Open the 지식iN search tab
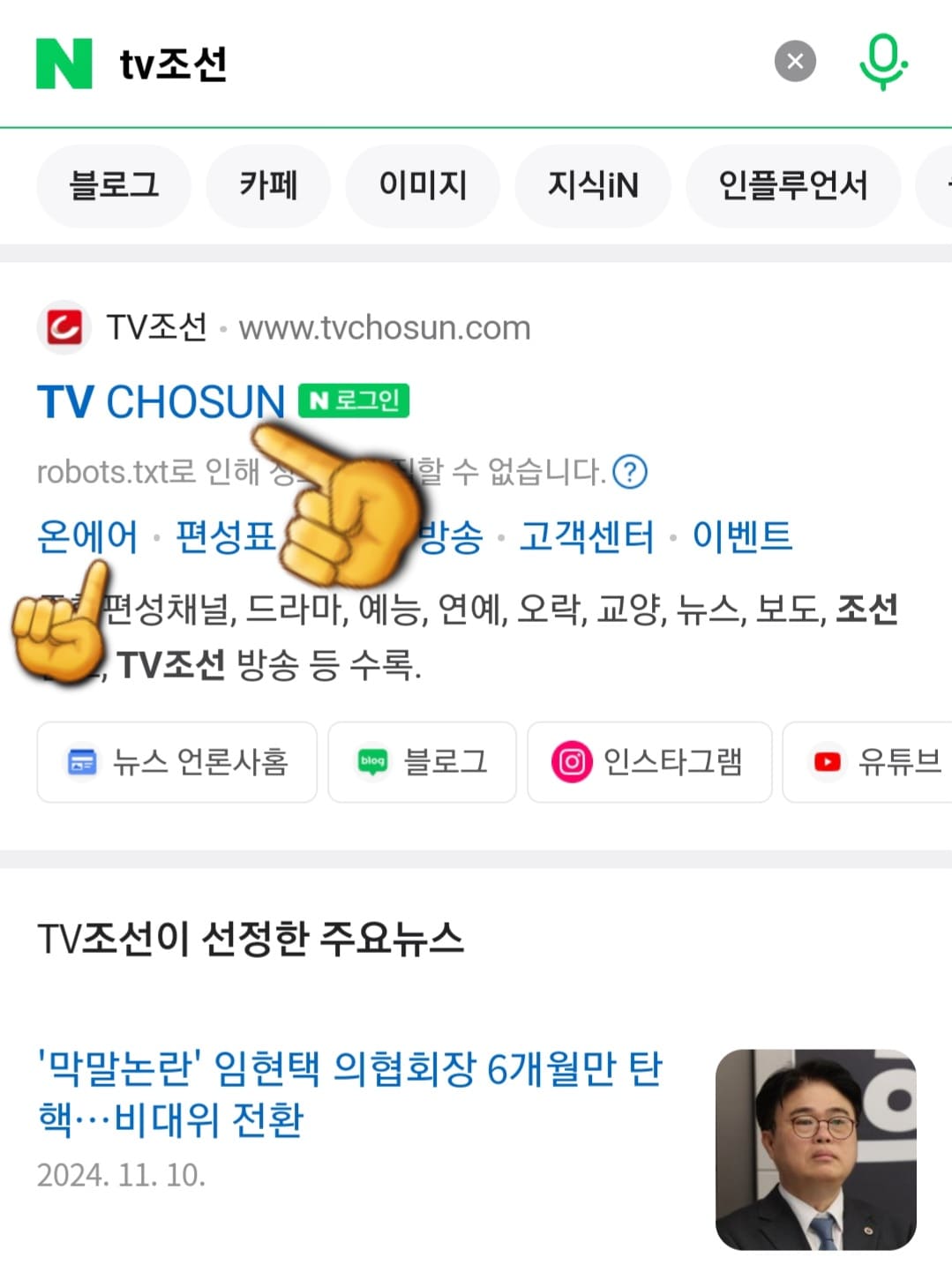952x1287 pixels. tap(592, 186)
